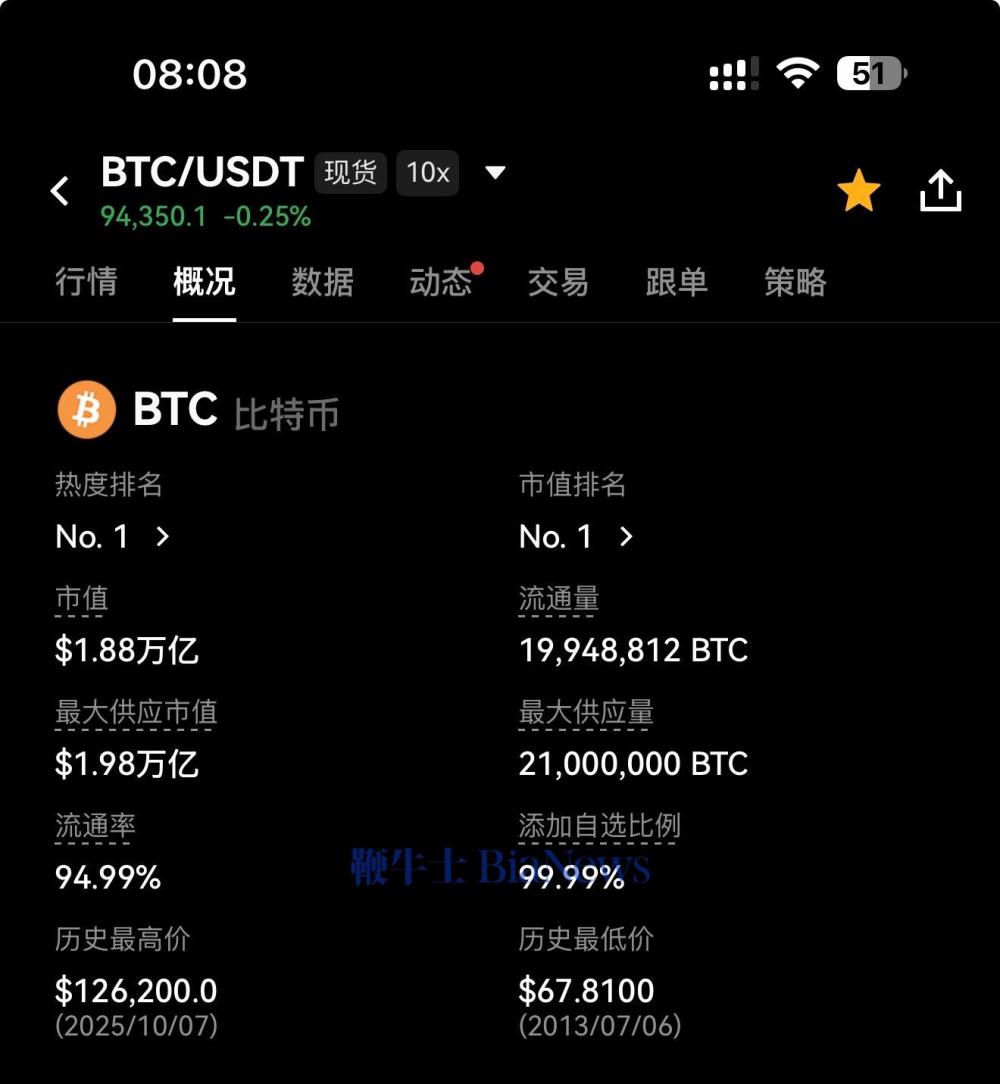Show the explanation for 最大供应市值
Viewport: 1000px width, 1084px height.
(135, 713)
